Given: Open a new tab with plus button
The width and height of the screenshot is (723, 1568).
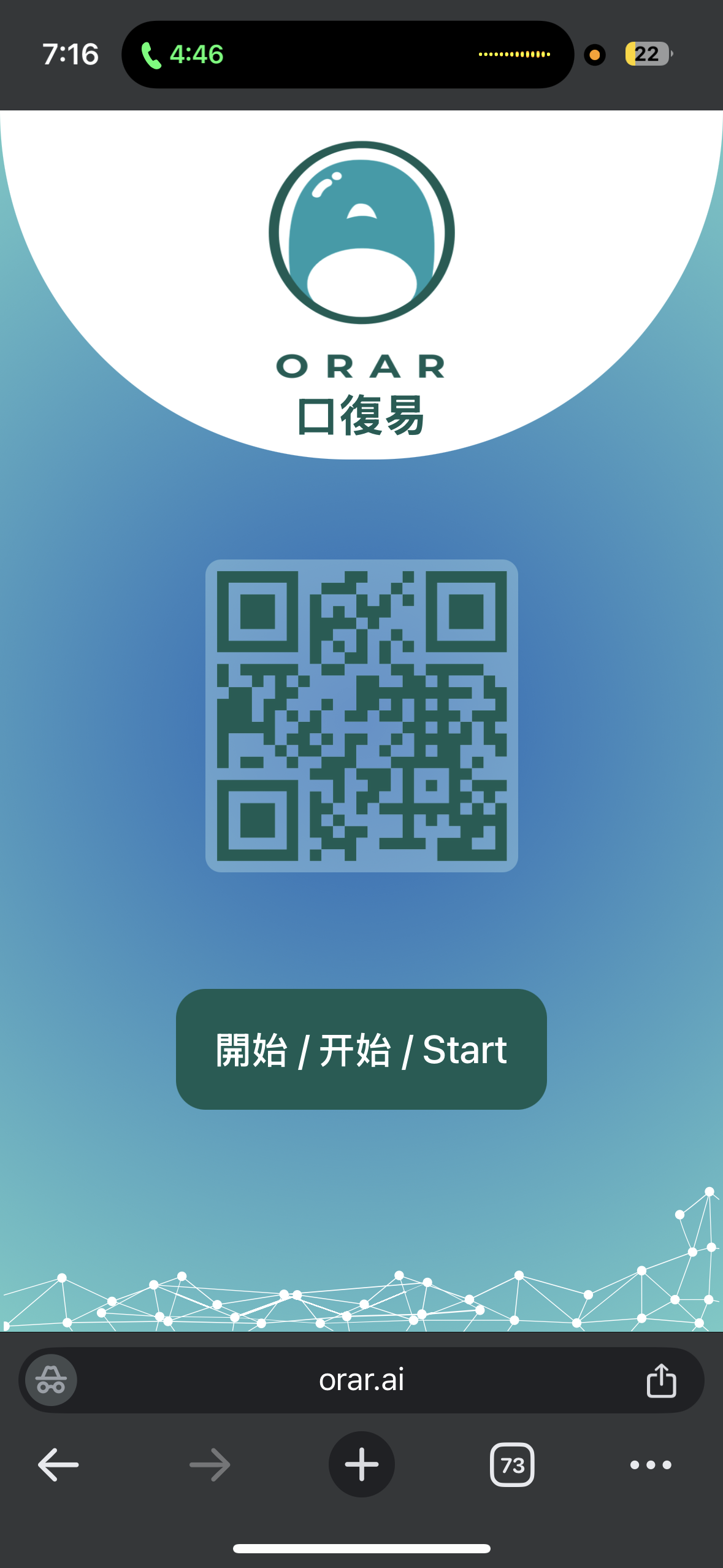Looking at the screenshot, I should click(362, 1464).
